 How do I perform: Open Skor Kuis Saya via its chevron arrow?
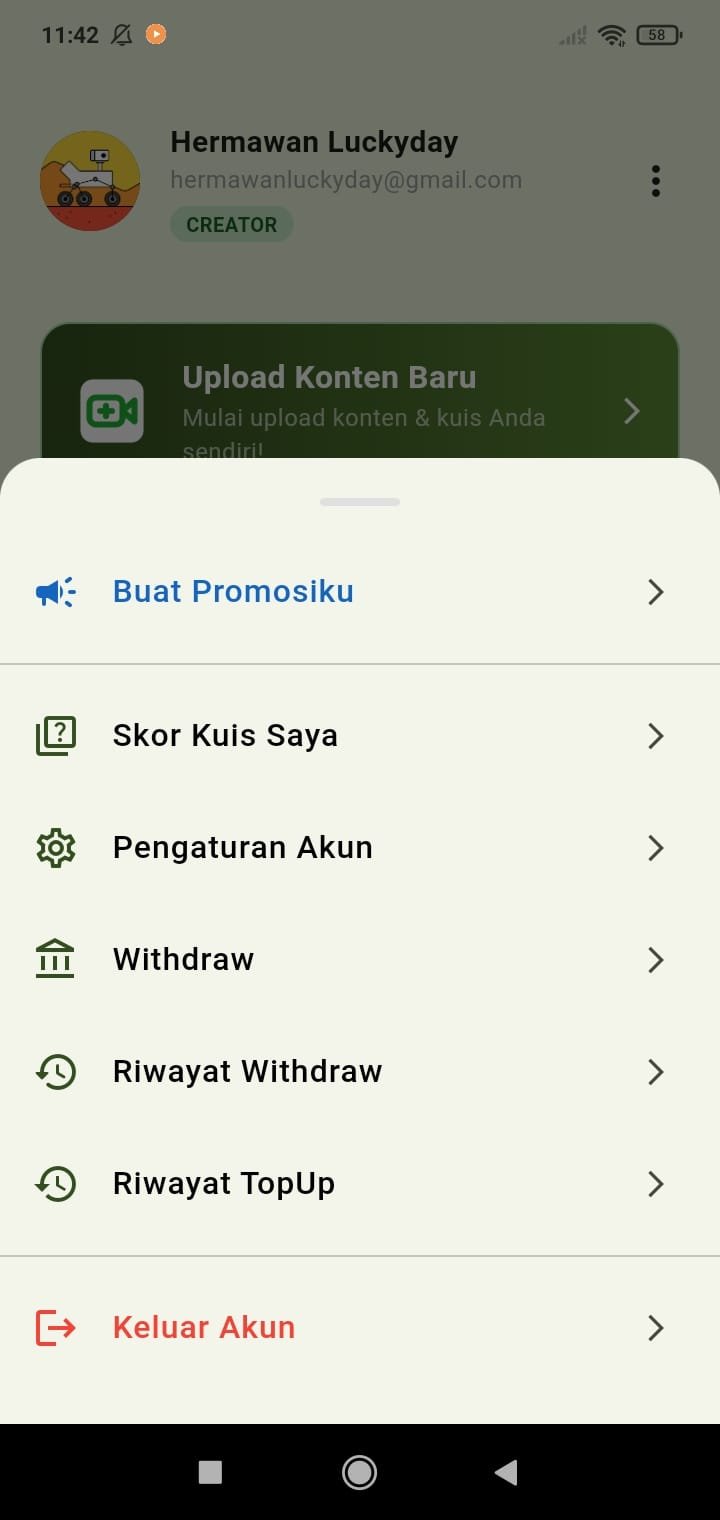tap(656, 736)
